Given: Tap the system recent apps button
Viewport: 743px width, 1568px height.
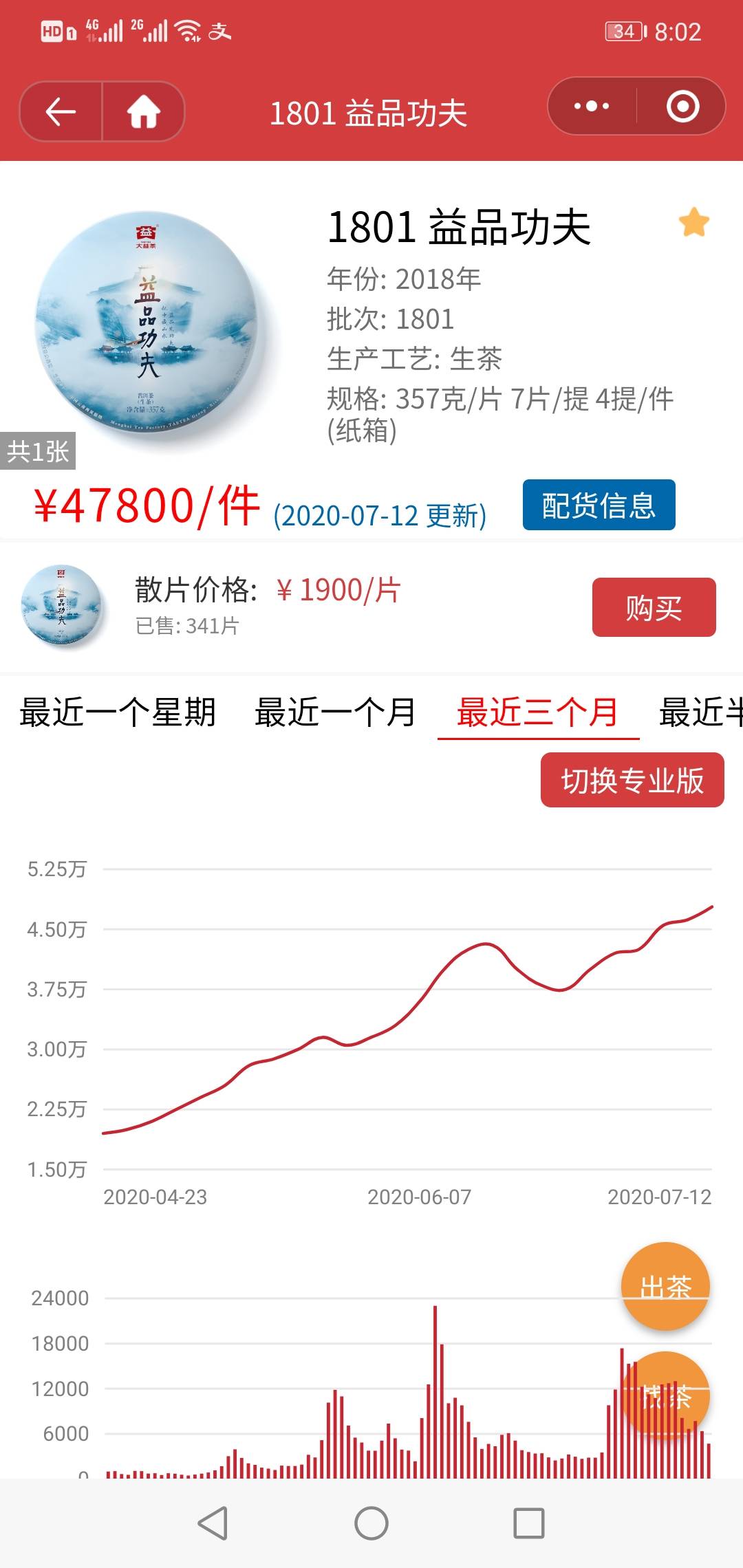Looking at the screenshot, I should 529,1523.
